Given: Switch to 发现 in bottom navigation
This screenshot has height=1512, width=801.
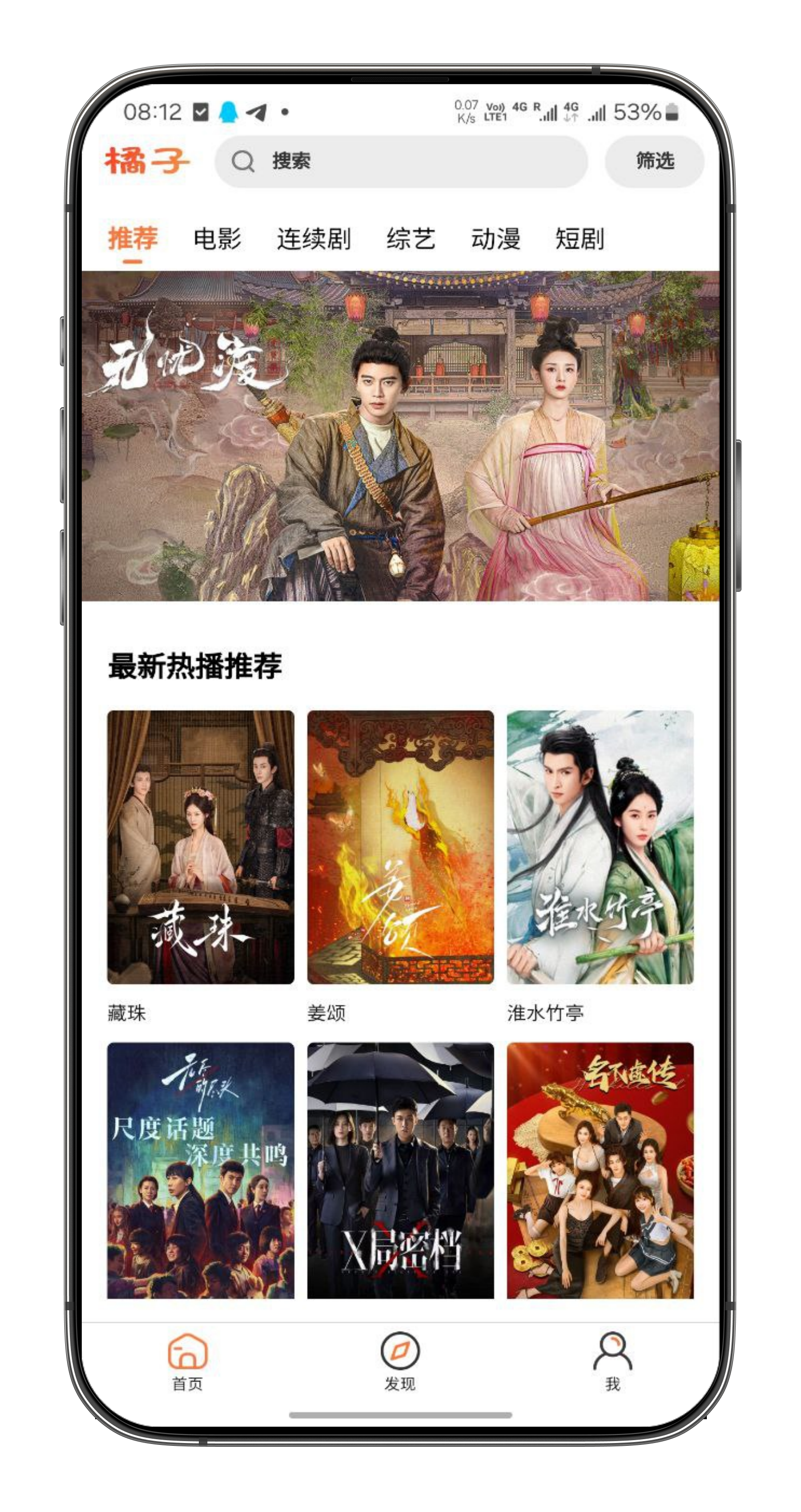Looking at the screenshot, I should 400,1362.
